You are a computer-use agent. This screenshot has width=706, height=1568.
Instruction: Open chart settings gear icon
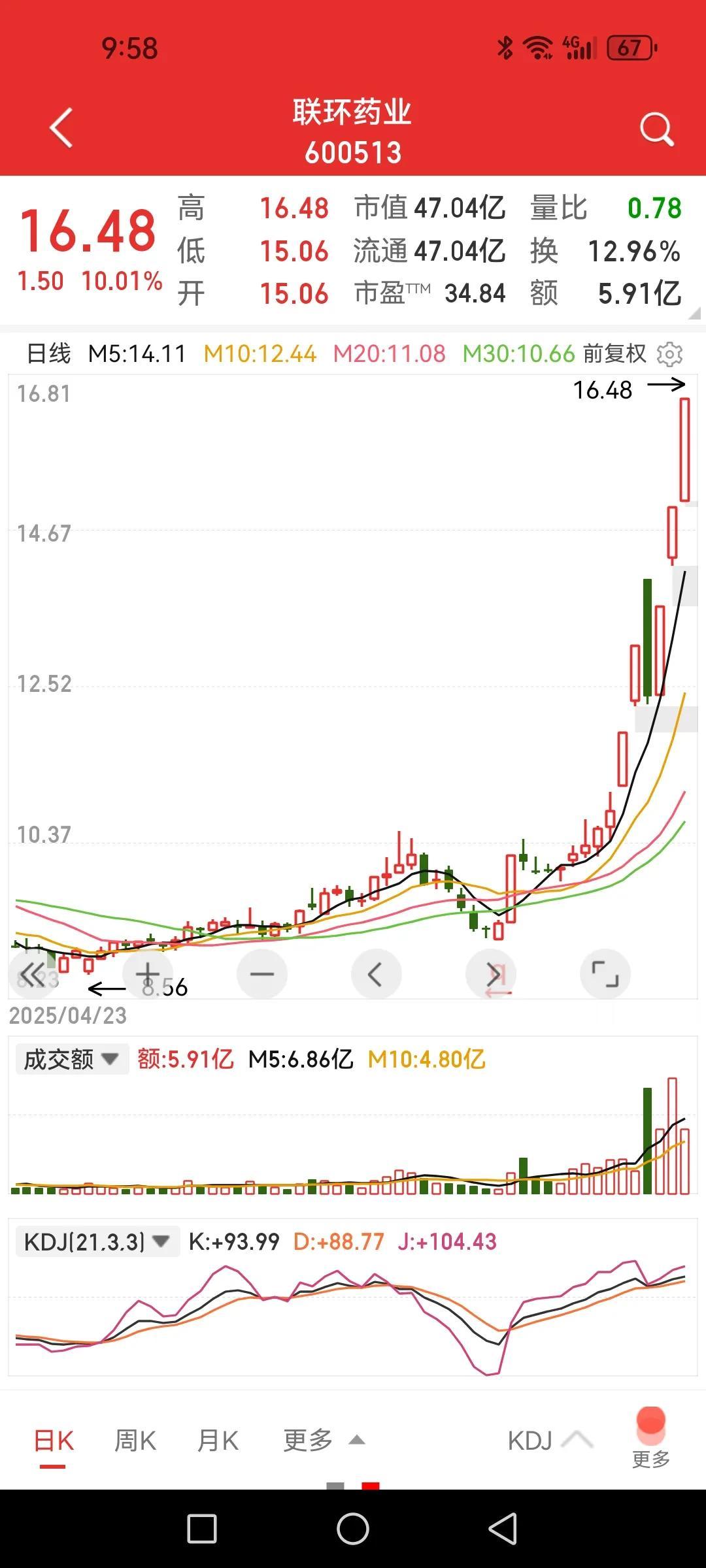[x=669, y=354]
